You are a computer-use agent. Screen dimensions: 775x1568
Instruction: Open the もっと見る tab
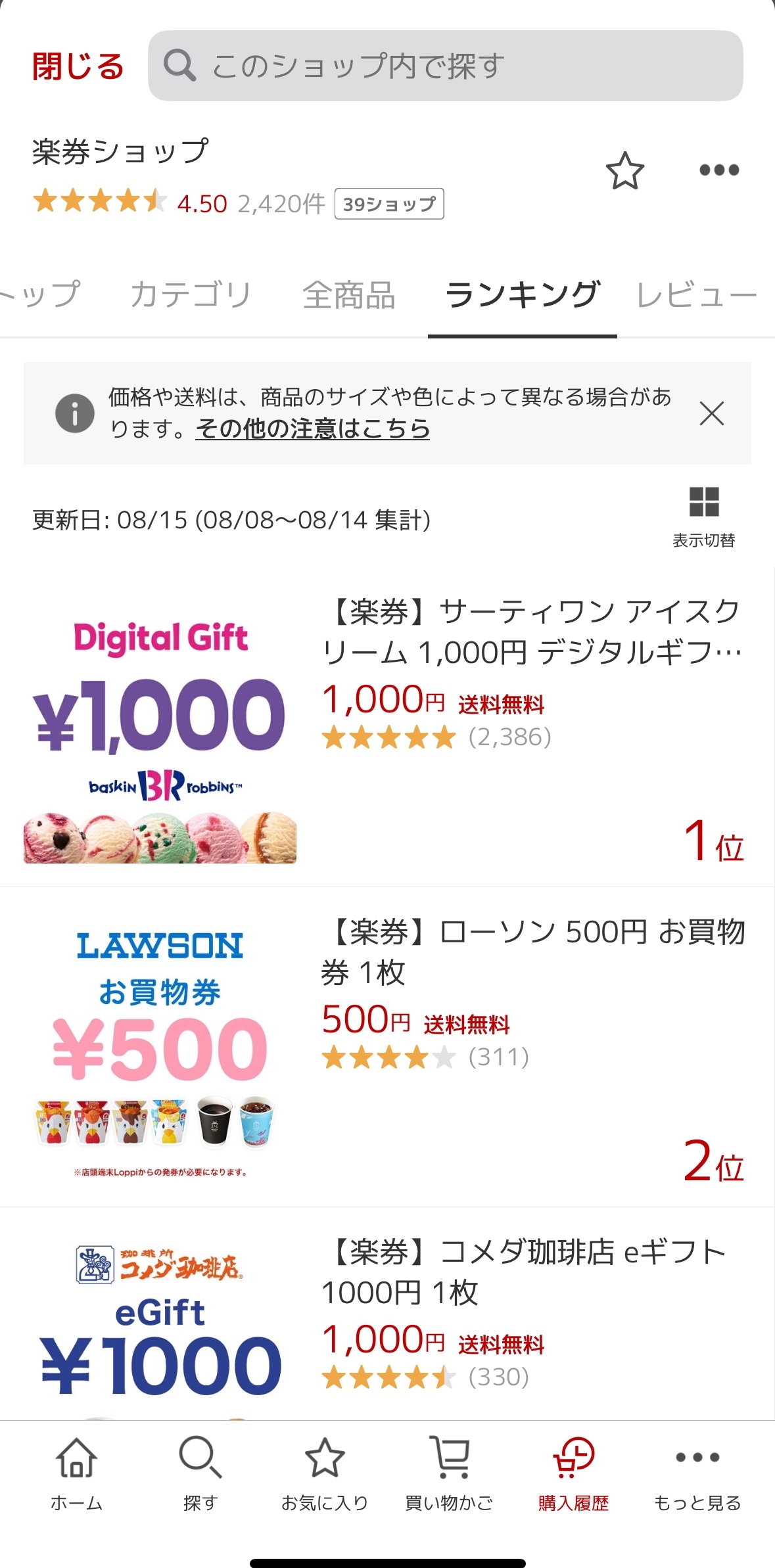[x=697, y=1473]
